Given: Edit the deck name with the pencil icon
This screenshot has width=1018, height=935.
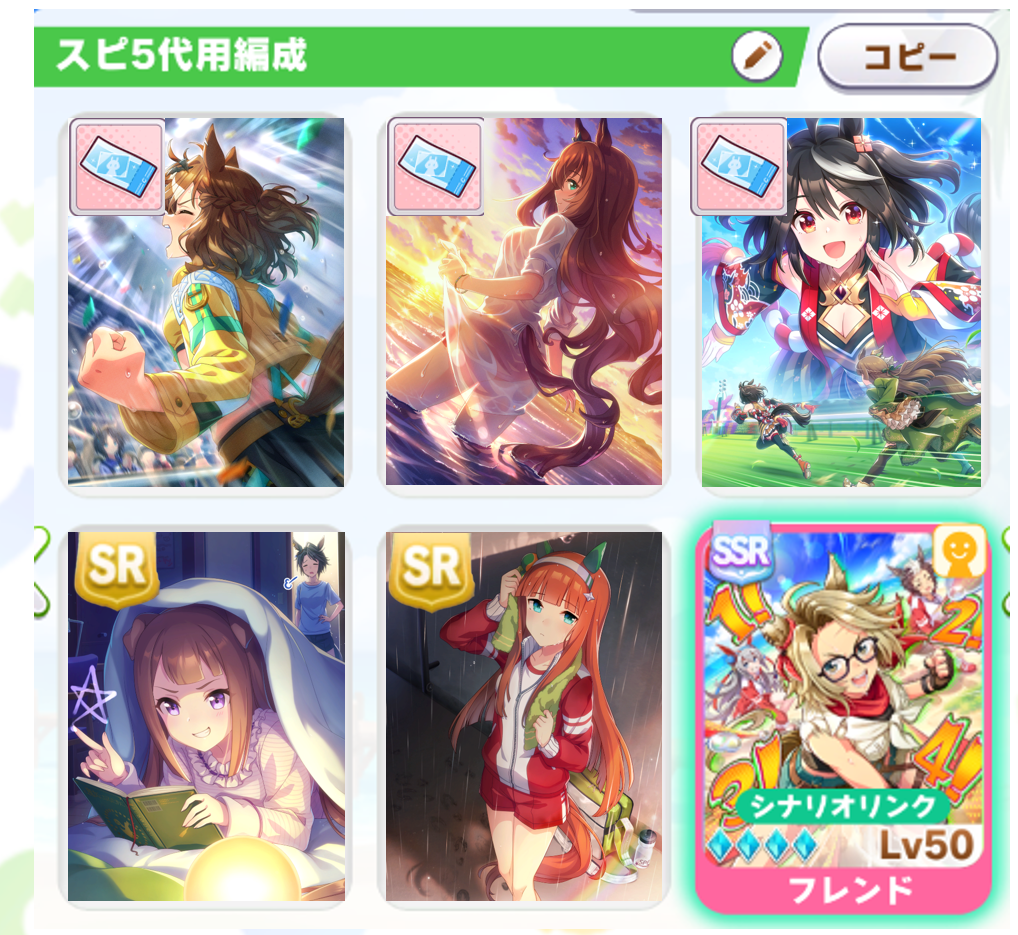Looking at the screenshot, I should (757, 56).
